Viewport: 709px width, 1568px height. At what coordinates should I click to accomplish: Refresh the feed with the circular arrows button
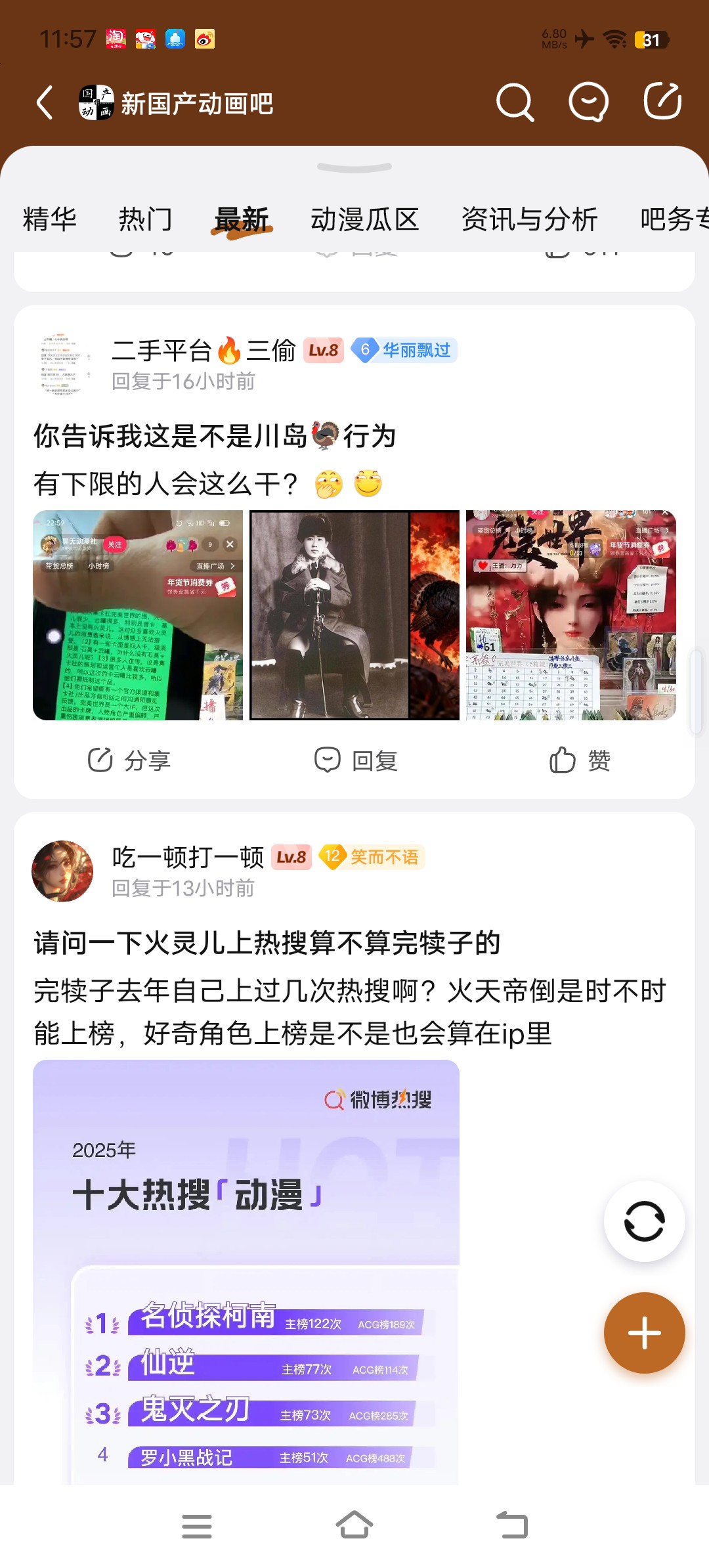644,1221
